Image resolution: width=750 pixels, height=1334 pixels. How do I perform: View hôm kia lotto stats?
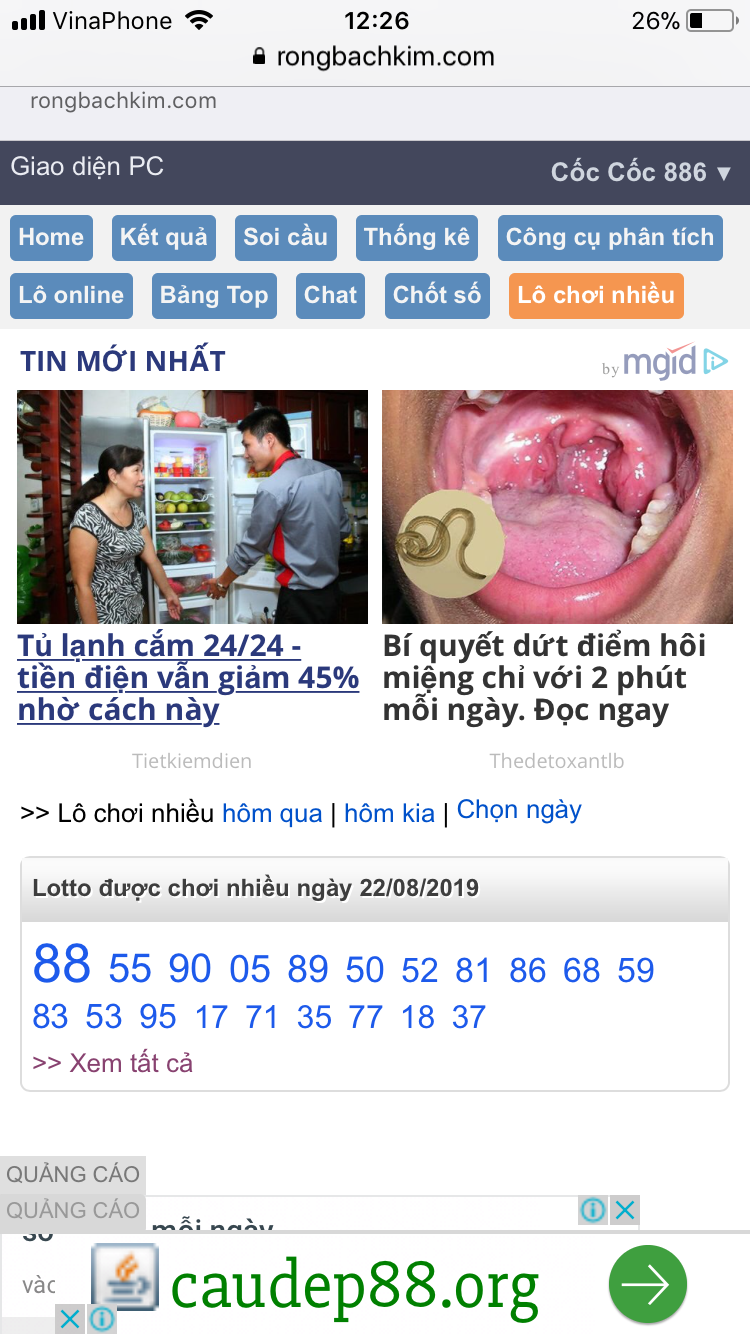389,814
